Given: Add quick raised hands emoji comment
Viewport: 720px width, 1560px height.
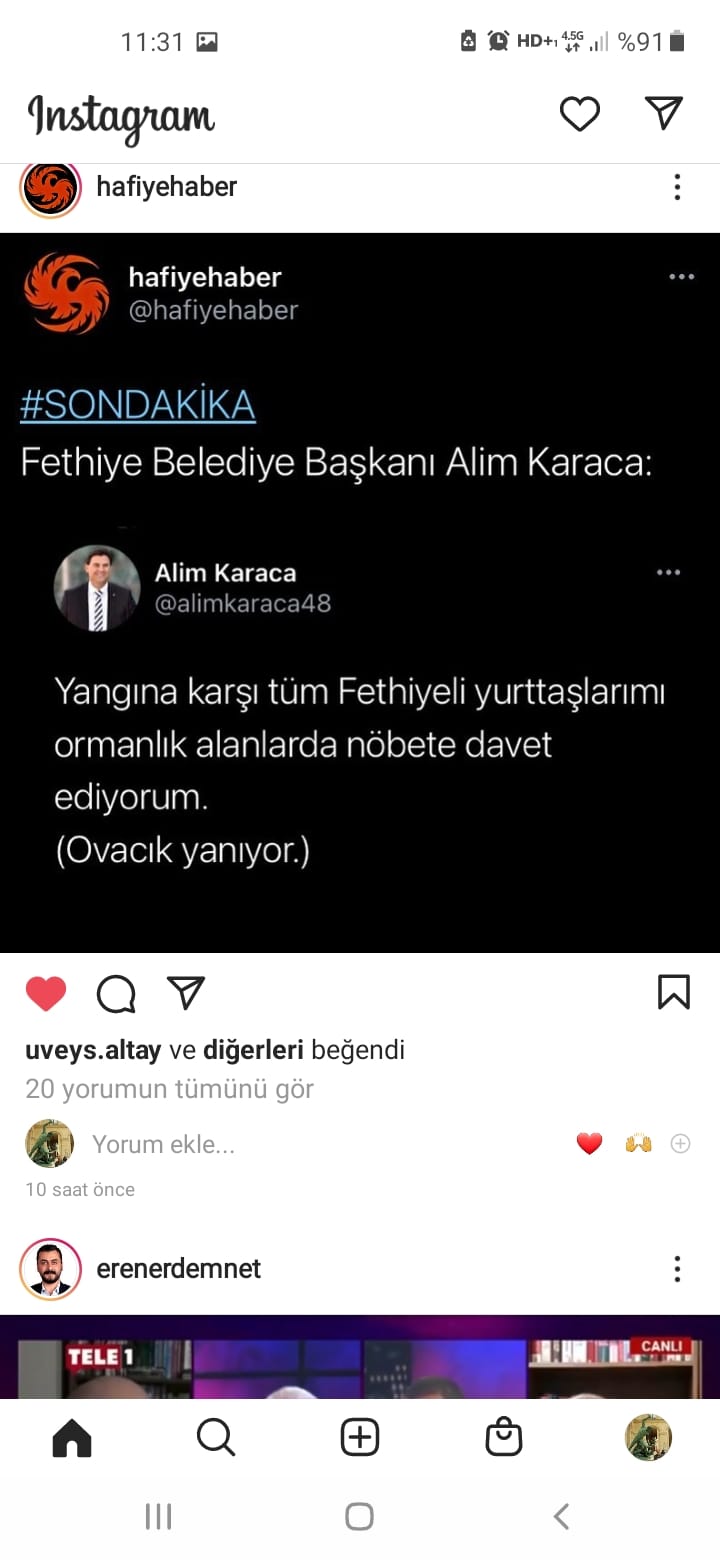Looking at the screenshot, I should tap(638, 1143).
